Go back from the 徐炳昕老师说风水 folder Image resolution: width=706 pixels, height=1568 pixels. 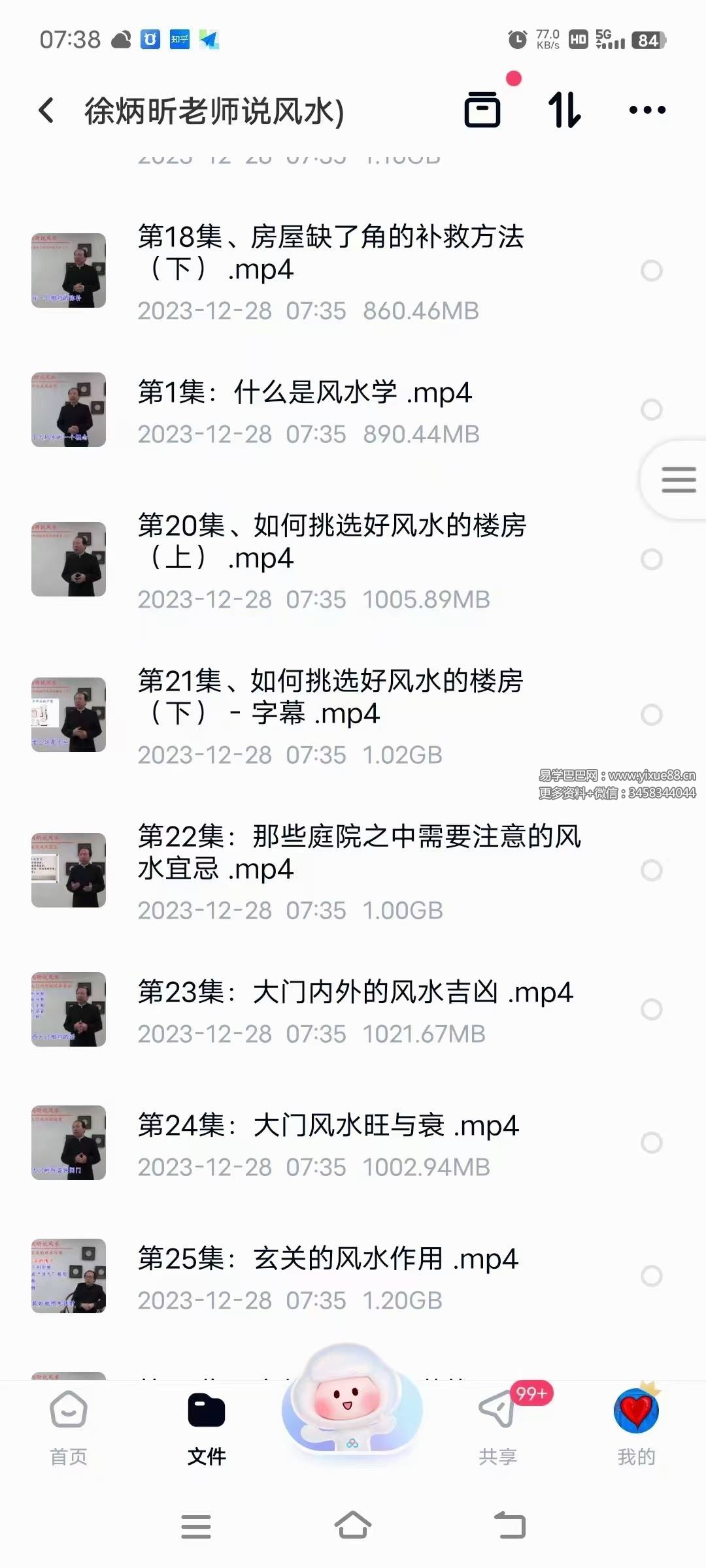(46, 110)
